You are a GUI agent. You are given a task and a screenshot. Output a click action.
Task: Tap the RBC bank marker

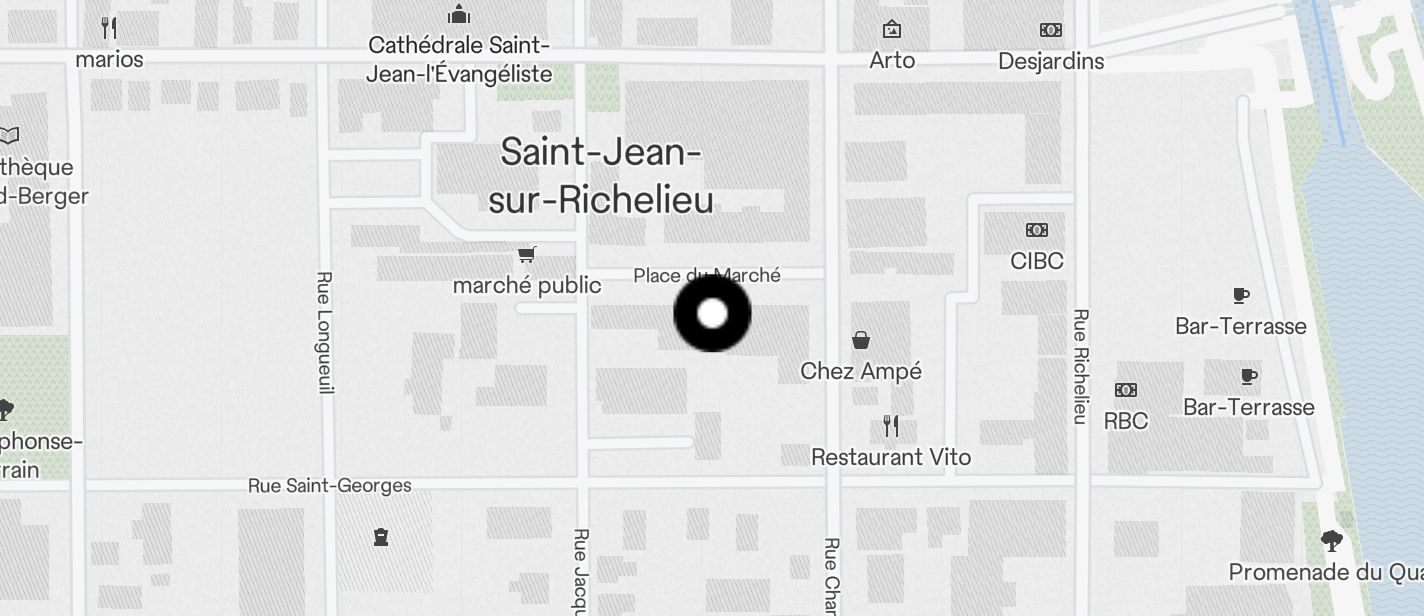point(1126,390)
